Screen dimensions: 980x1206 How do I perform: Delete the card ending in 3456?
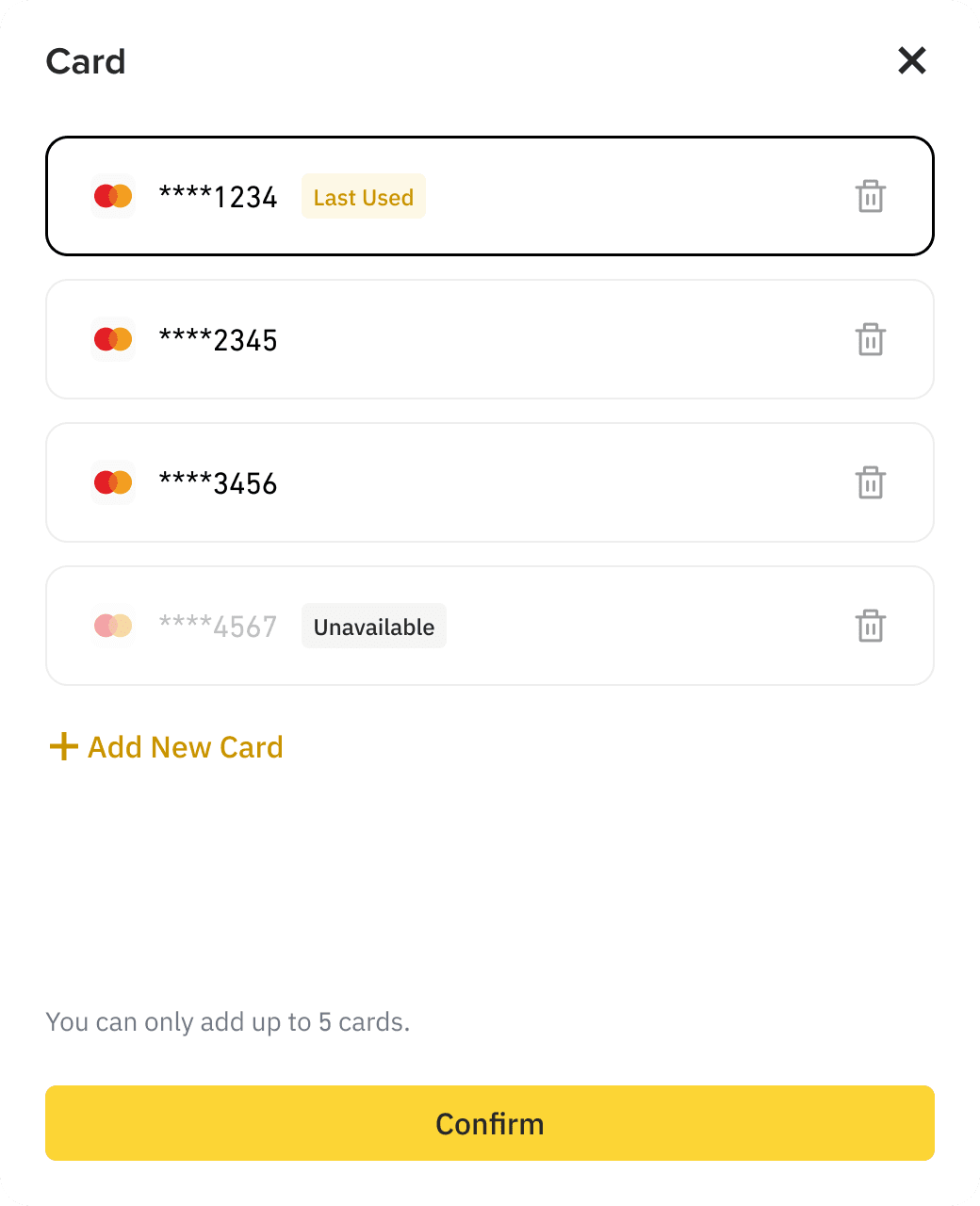870,483
